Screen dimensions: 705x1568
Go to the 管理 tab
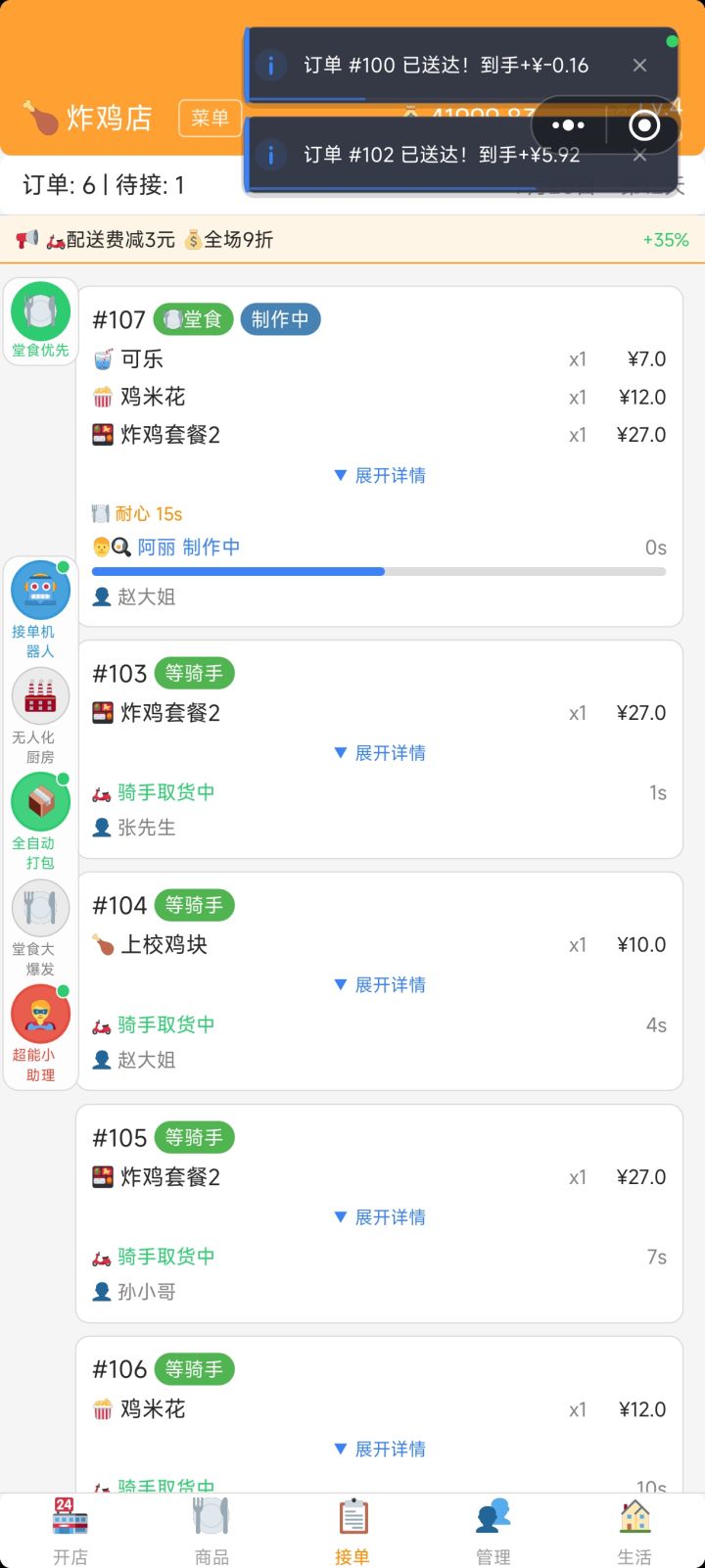point(493,1531)
